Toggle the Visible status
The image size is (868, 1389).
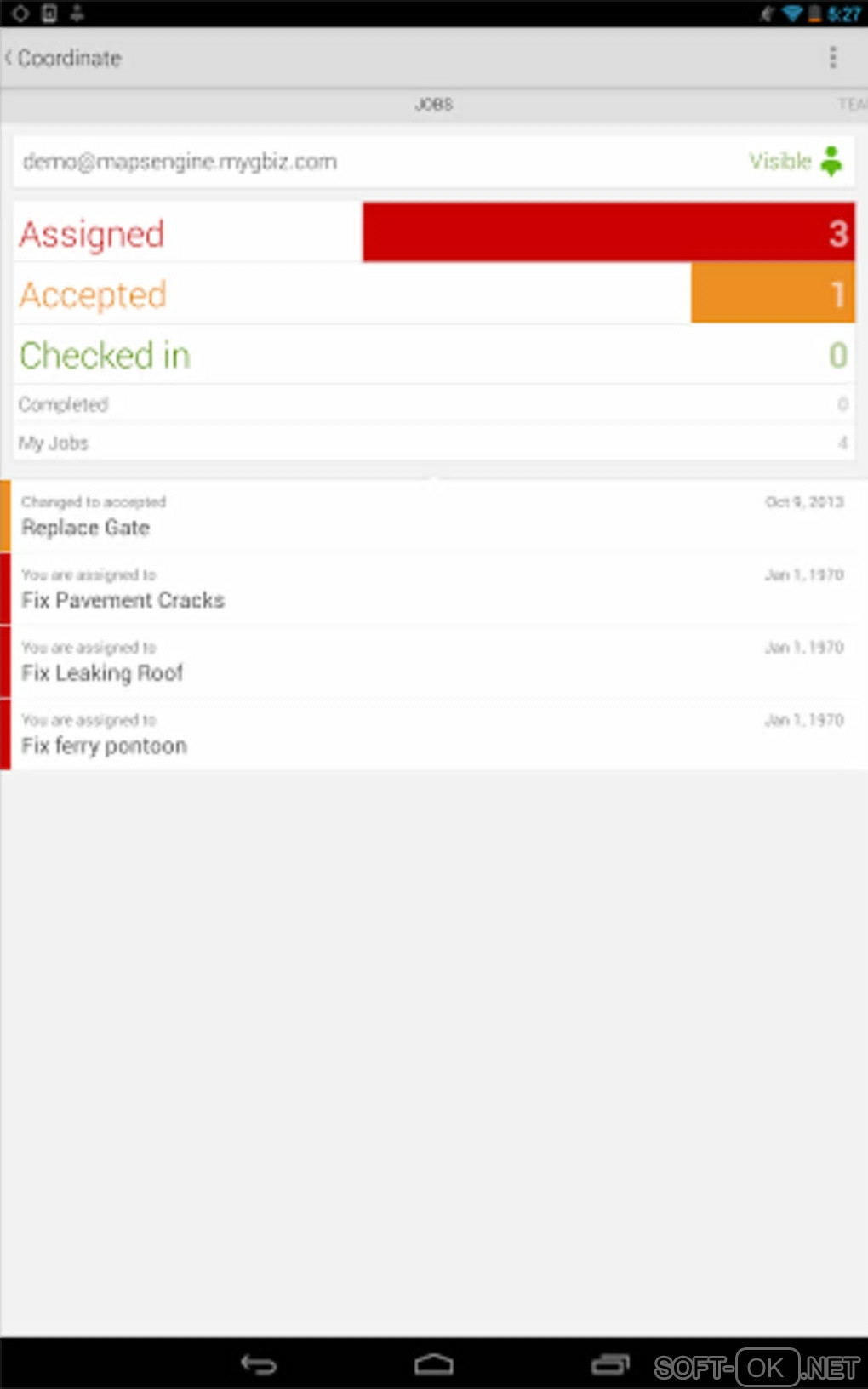click(x=795, y=161)
